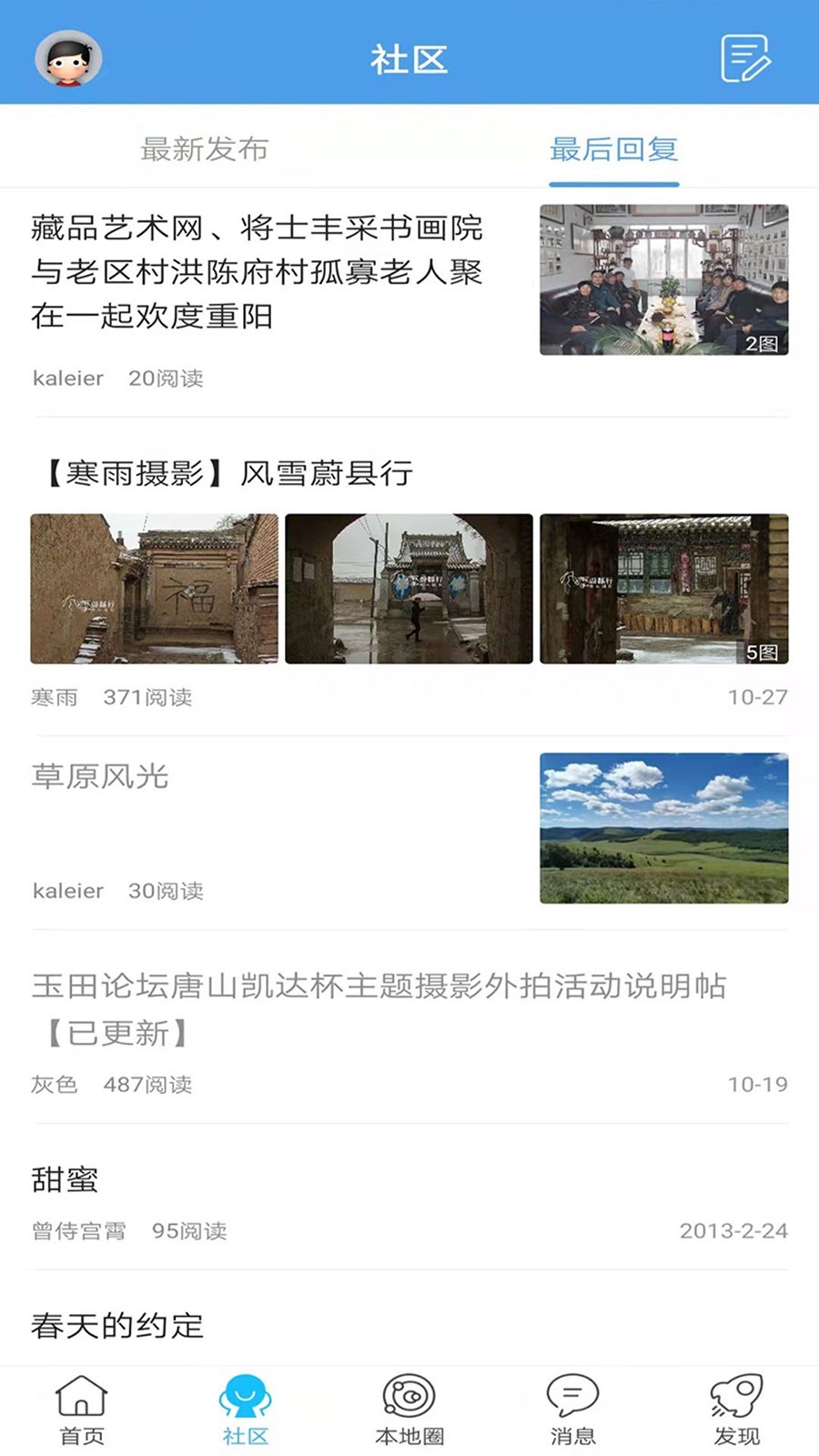819x1456 pixels.
Task: Stay on the 最后回复 tab
Action: [613, 150]
